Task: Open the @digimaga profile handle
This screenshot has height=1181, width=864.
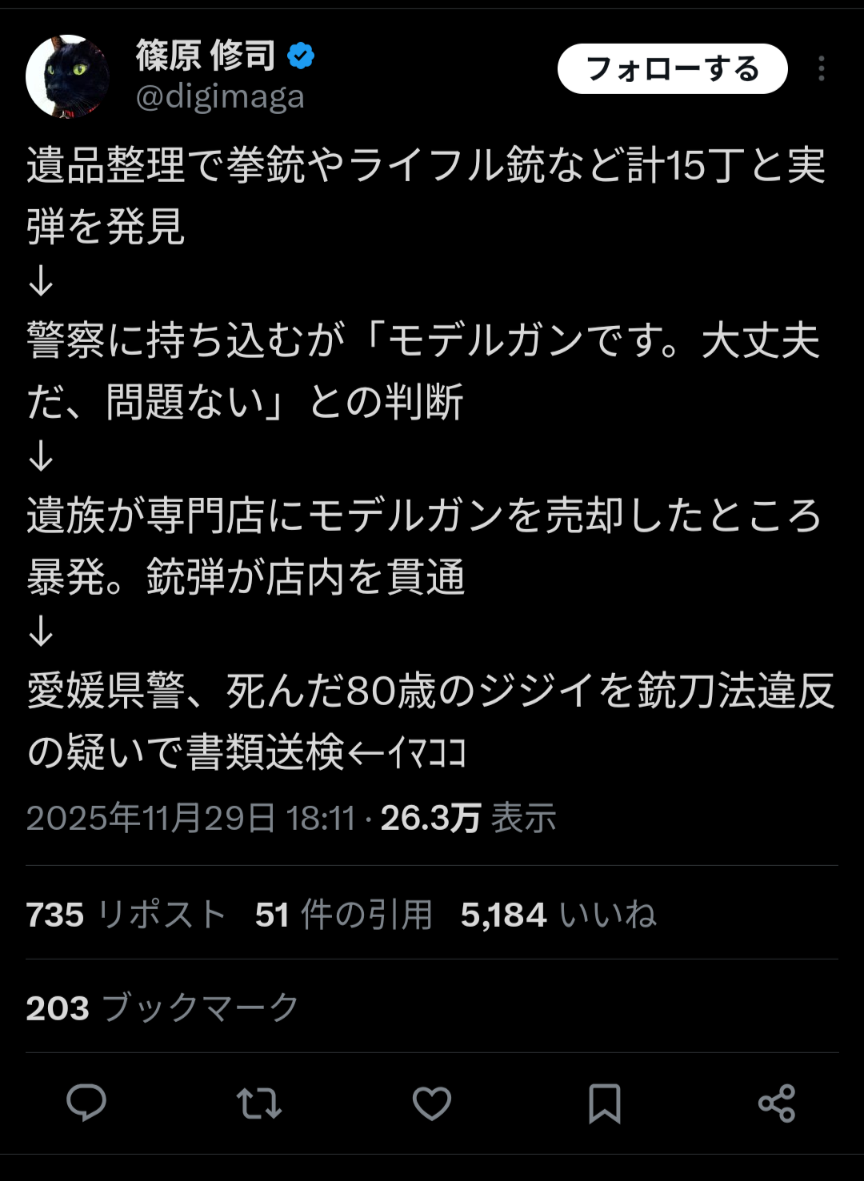Action: [220, 97]
